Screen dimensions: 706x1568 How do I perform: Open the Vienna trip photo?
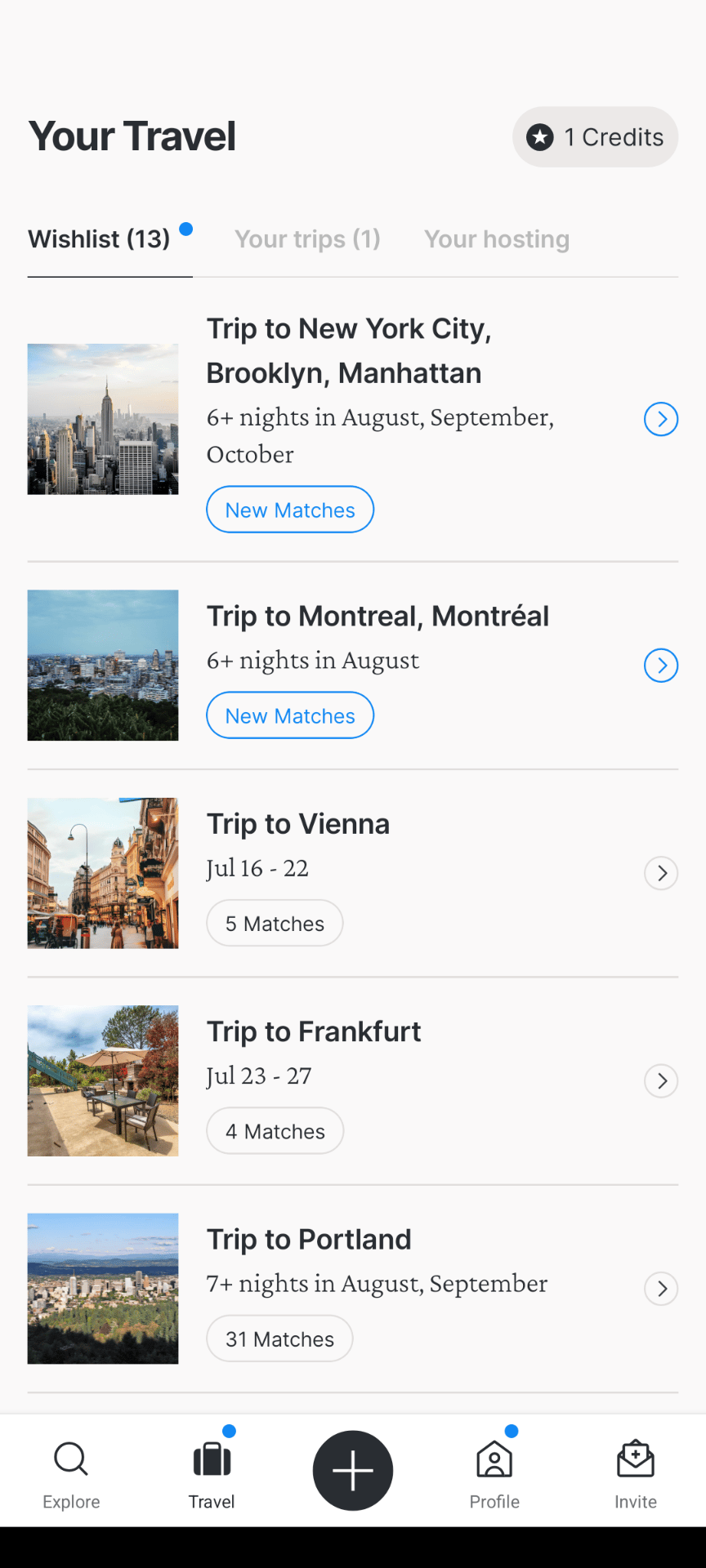point(103,873)
